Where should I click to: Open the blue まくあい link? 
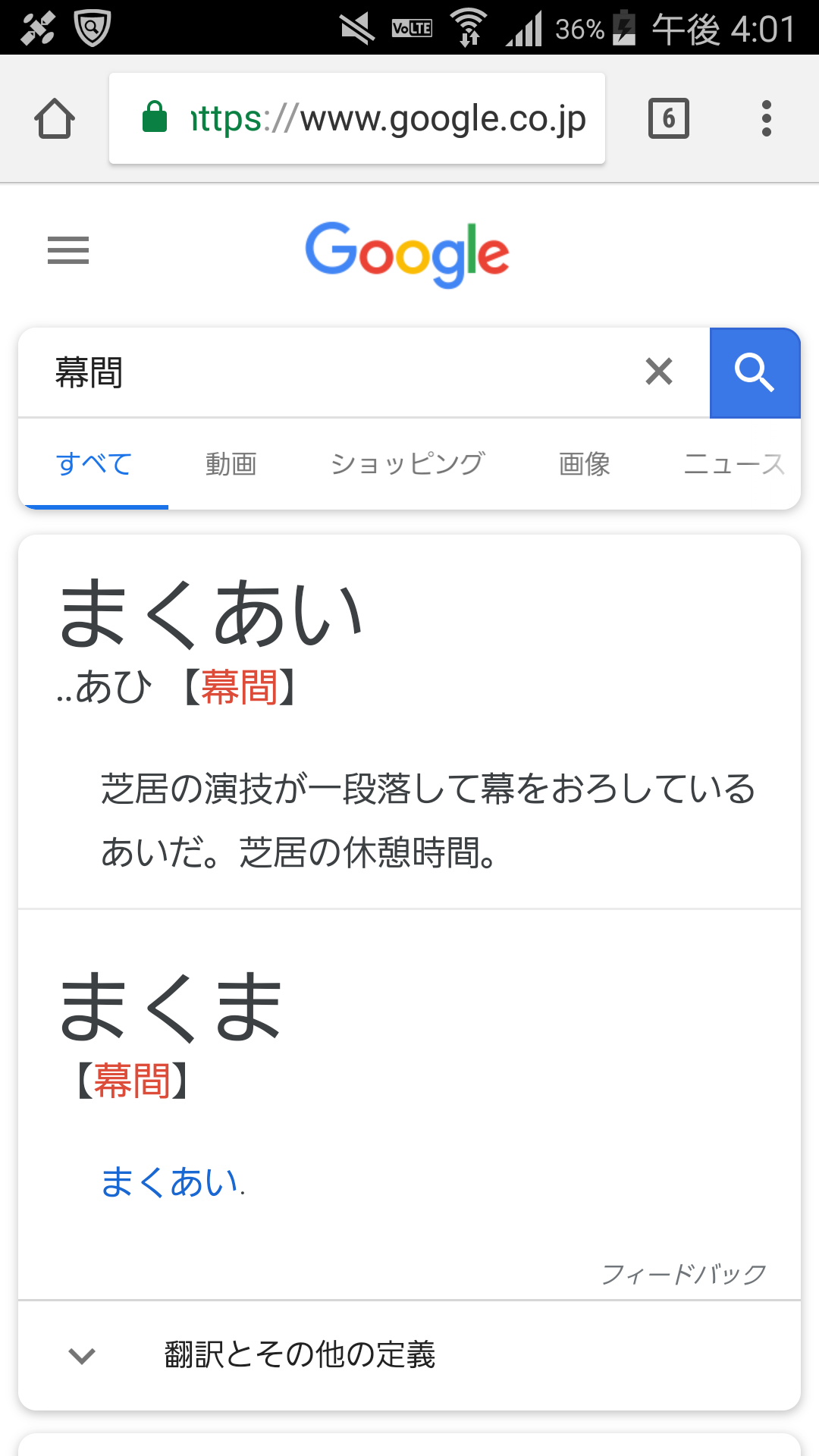point(172,1181)
